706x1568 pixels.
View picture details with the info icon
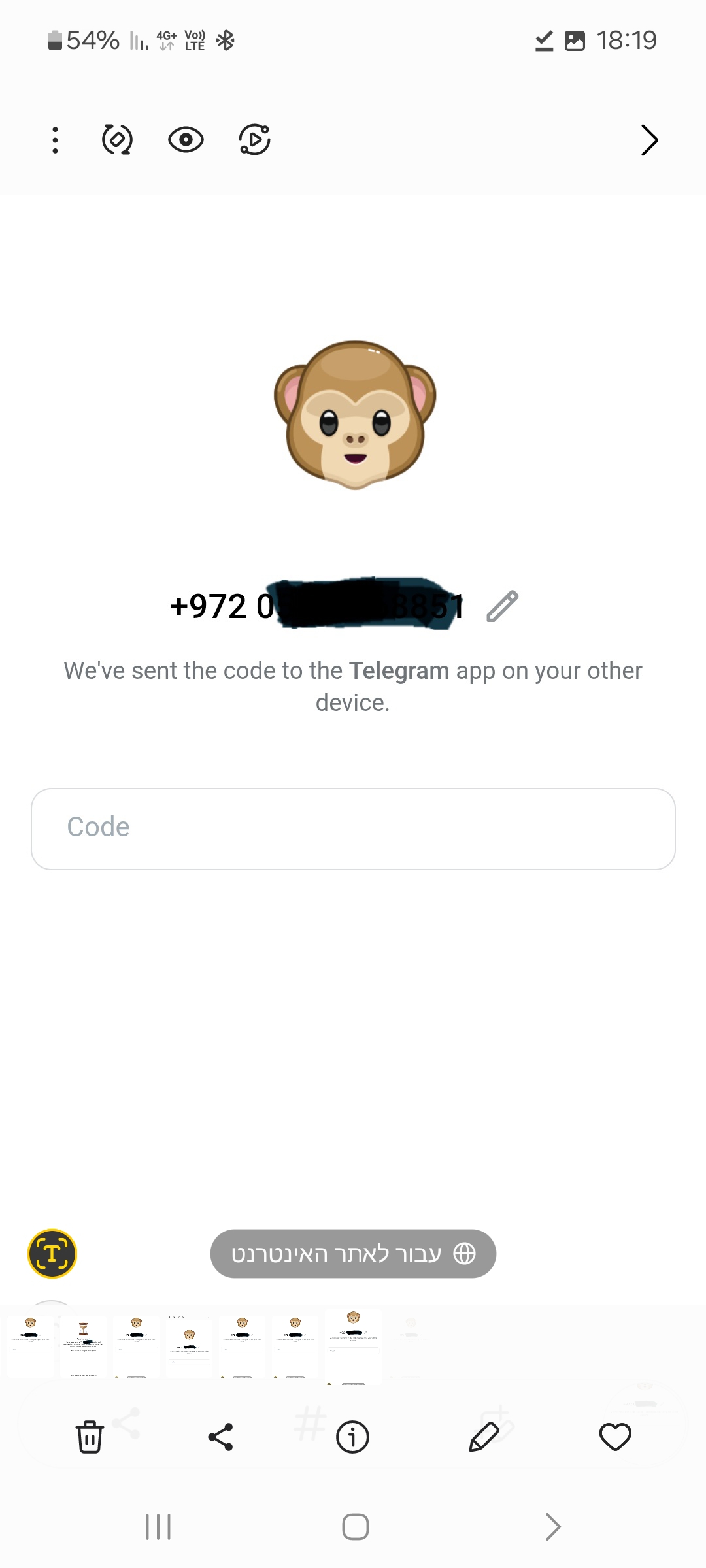click(x=352, y=1437)
